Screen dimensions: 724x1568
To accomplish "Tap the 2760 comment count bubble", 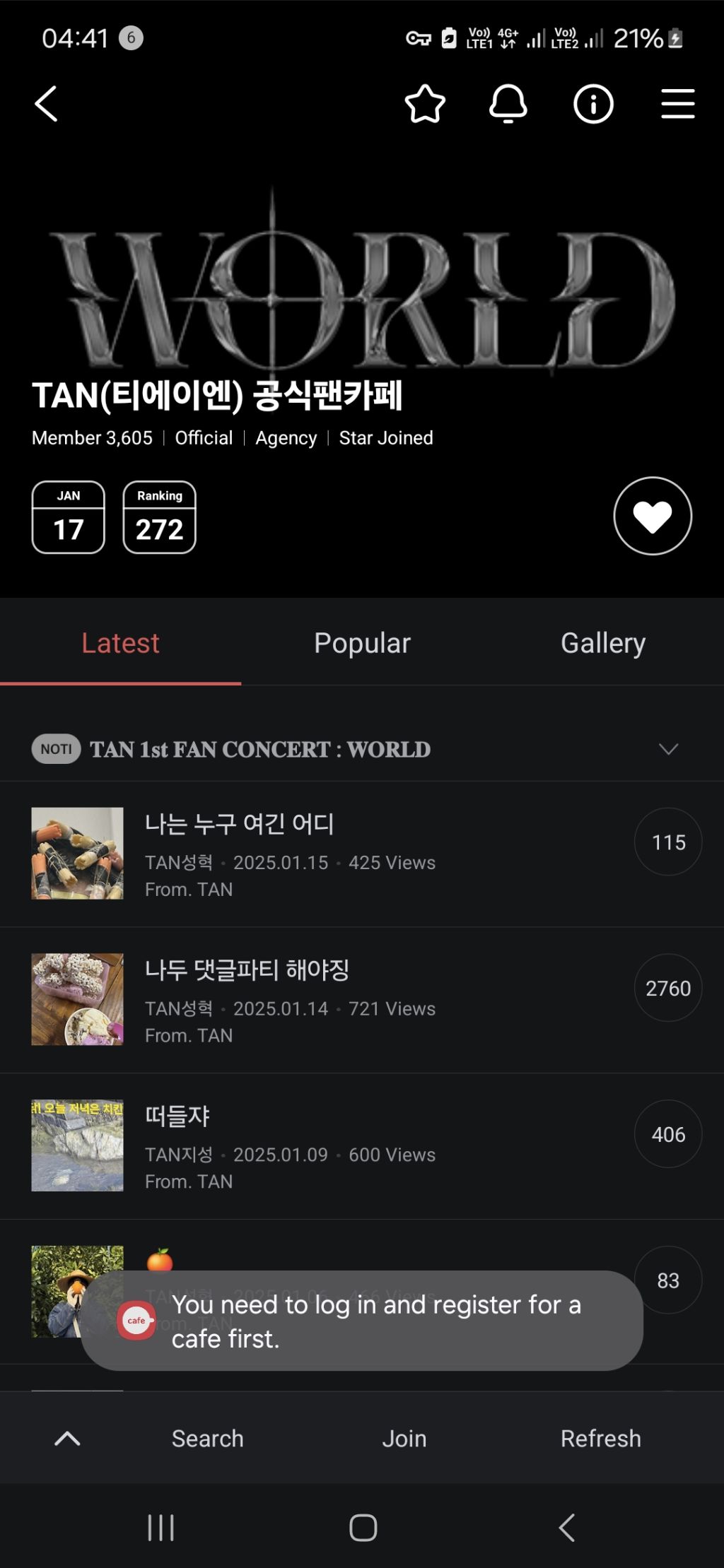I will (667, 988).
